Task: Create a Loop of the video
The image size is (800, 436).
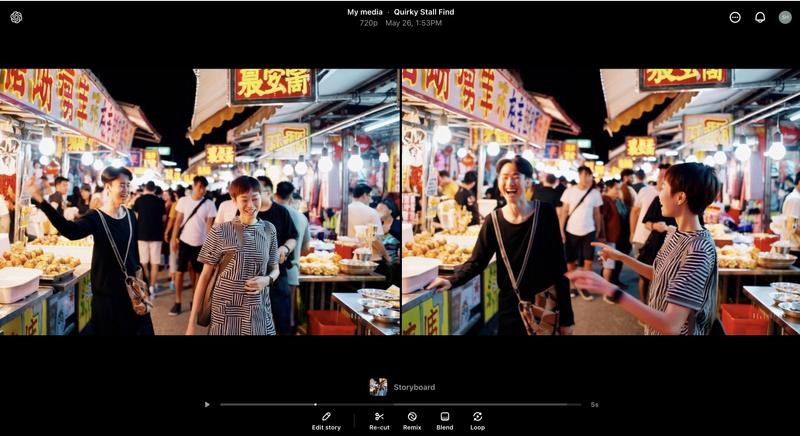Action: coord(477,420)
